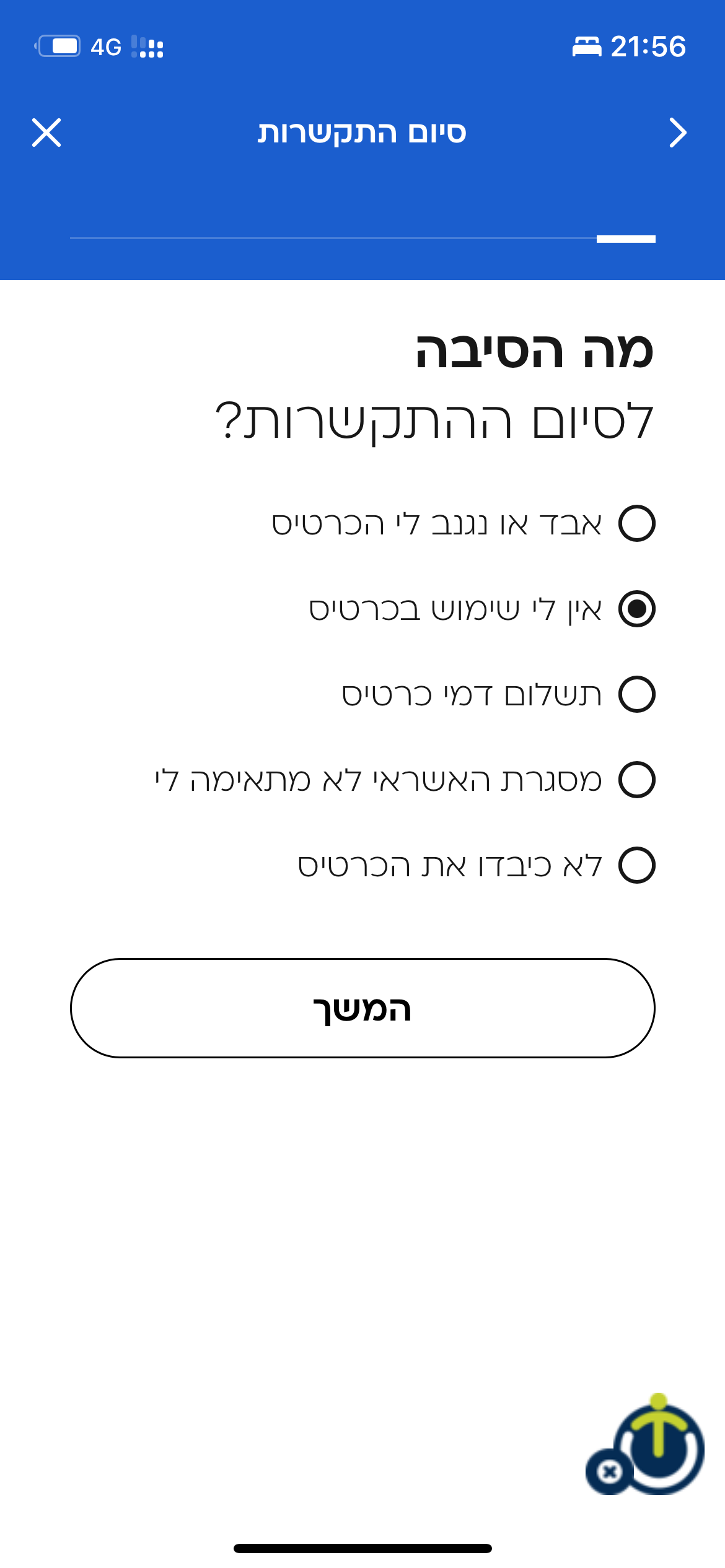Open the previous step via the header arrow
The height and width of the screenshot is (1568, 725).
coord(678,132)
